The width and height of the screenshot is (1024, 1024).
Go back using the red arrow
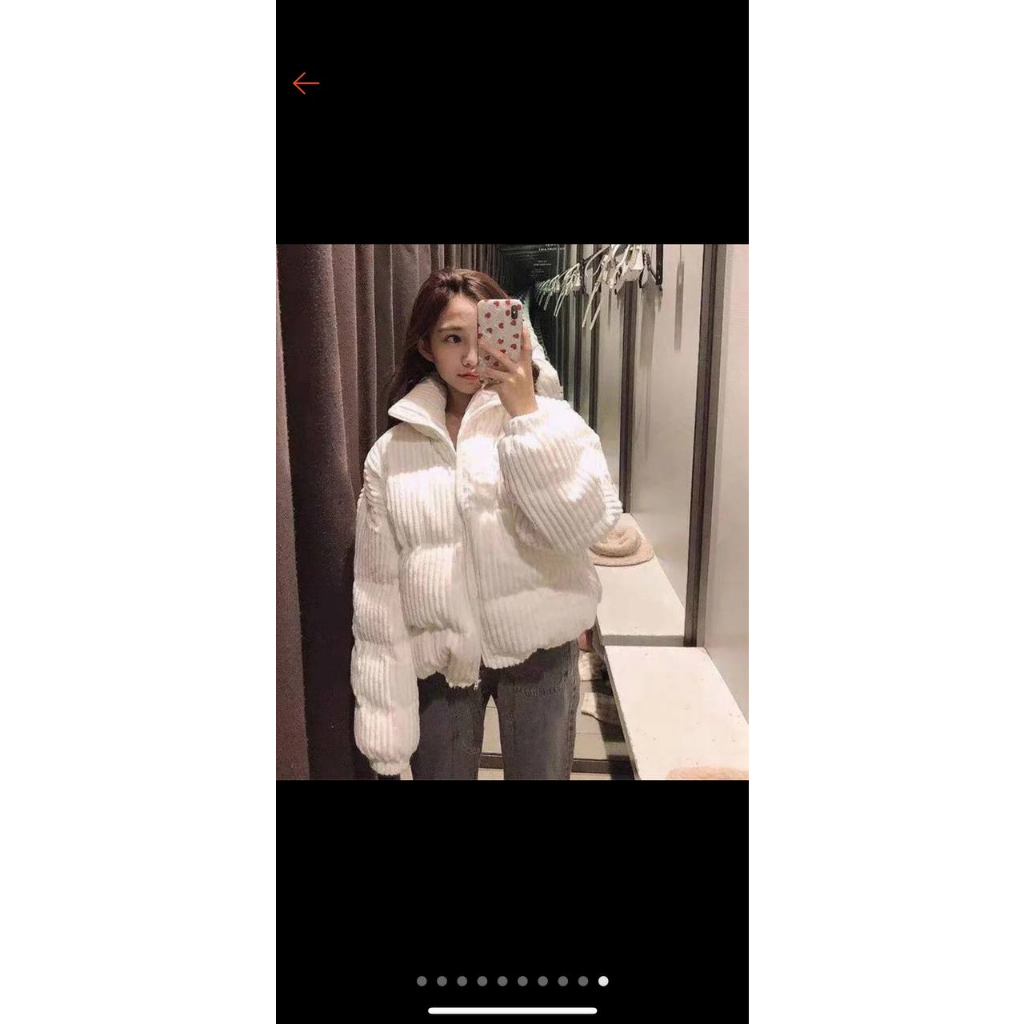305,84
